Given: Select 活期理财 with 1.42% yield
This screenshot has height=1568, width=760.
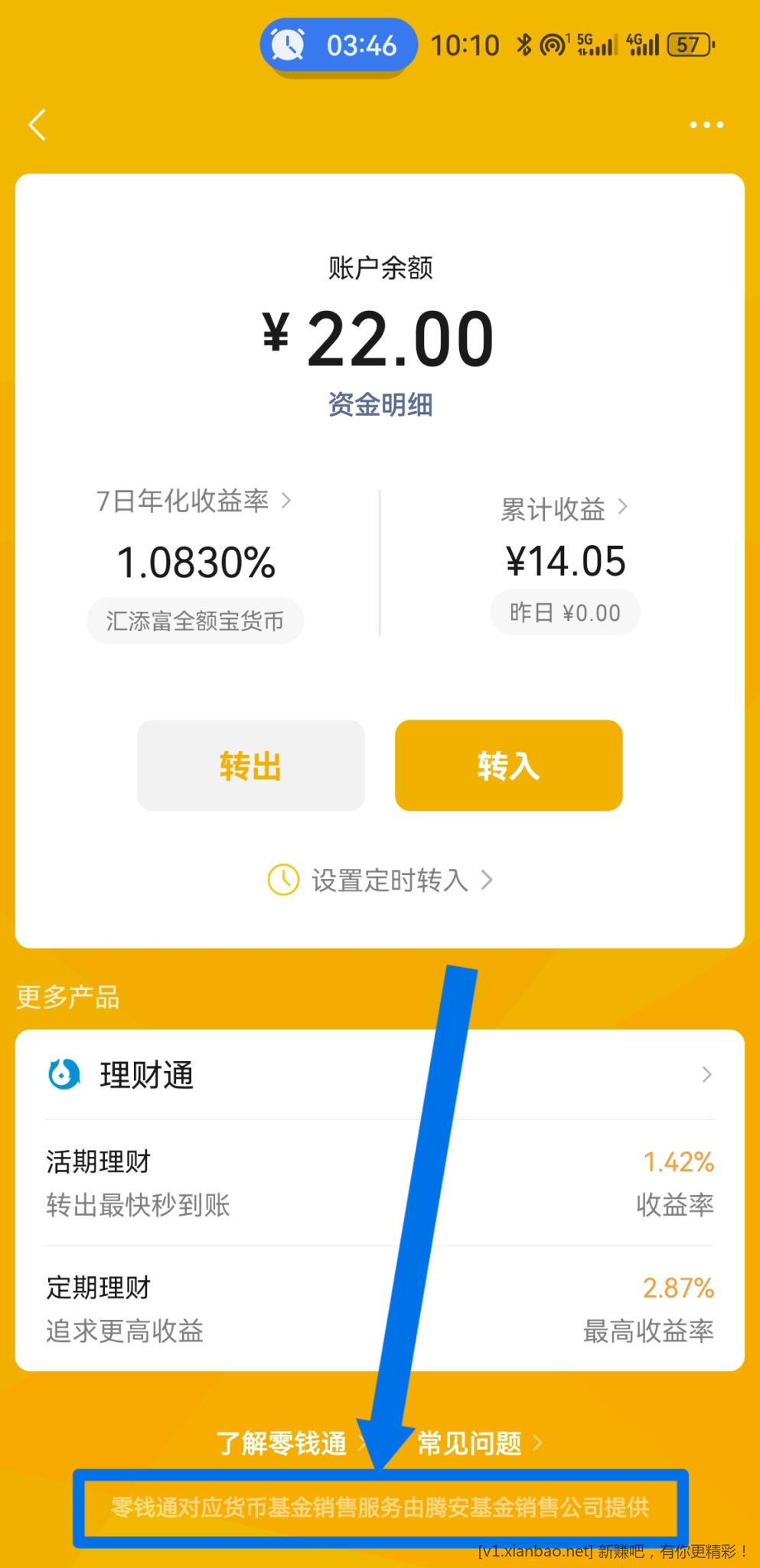Looking at the screenshot, I should pos(380,1183).
